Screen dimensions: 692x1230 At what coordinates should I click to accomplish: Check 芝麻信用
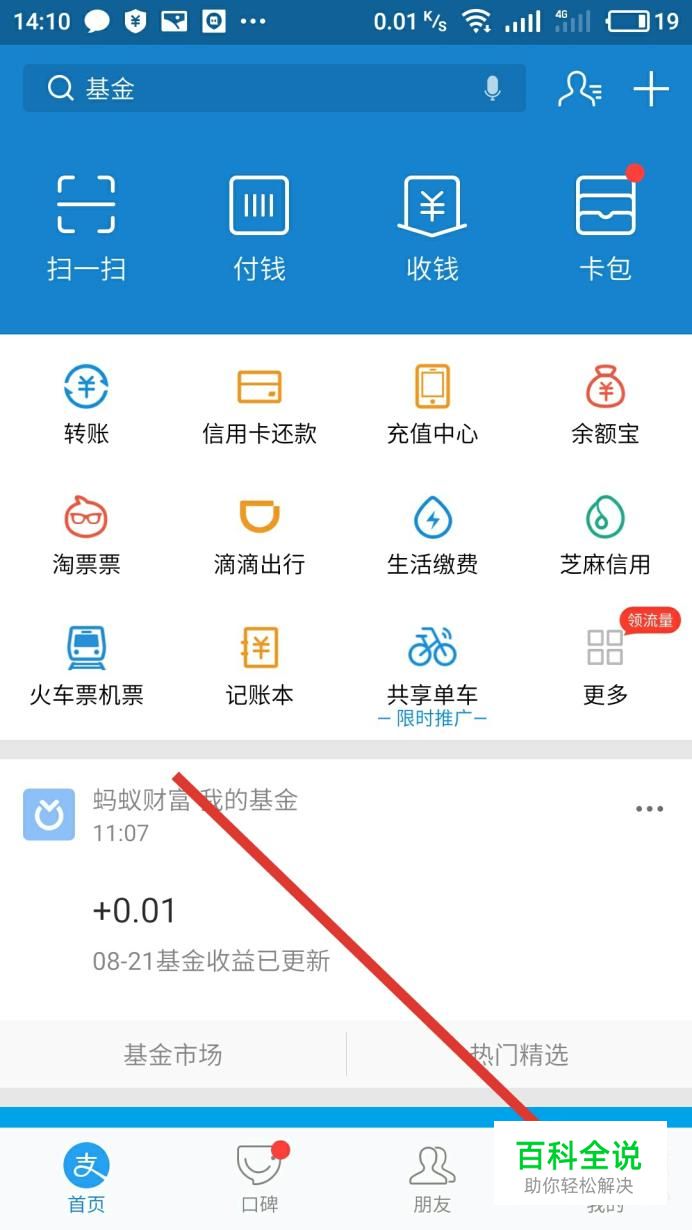coord(605,535)
